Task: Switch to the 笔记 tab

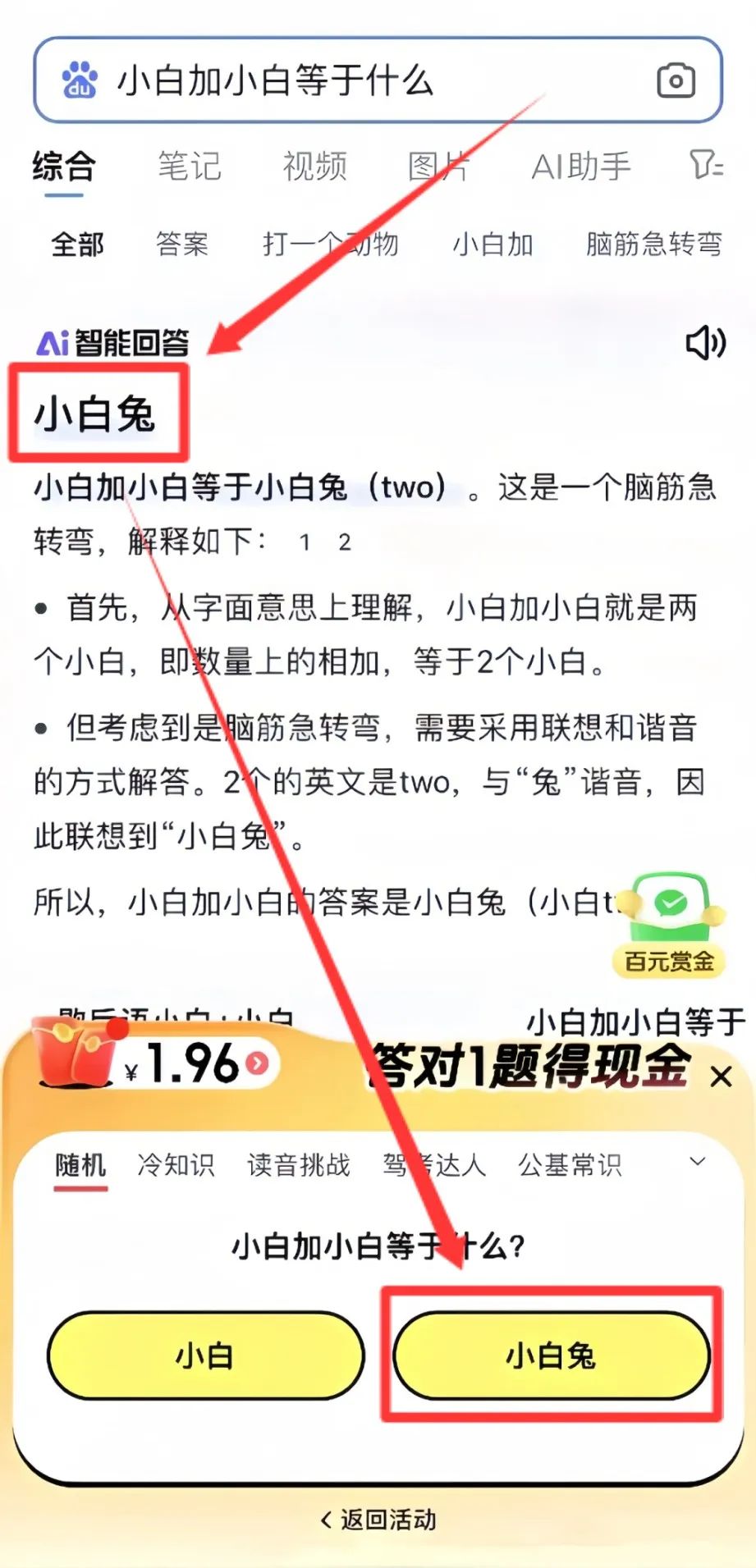Action: (190, 167)
